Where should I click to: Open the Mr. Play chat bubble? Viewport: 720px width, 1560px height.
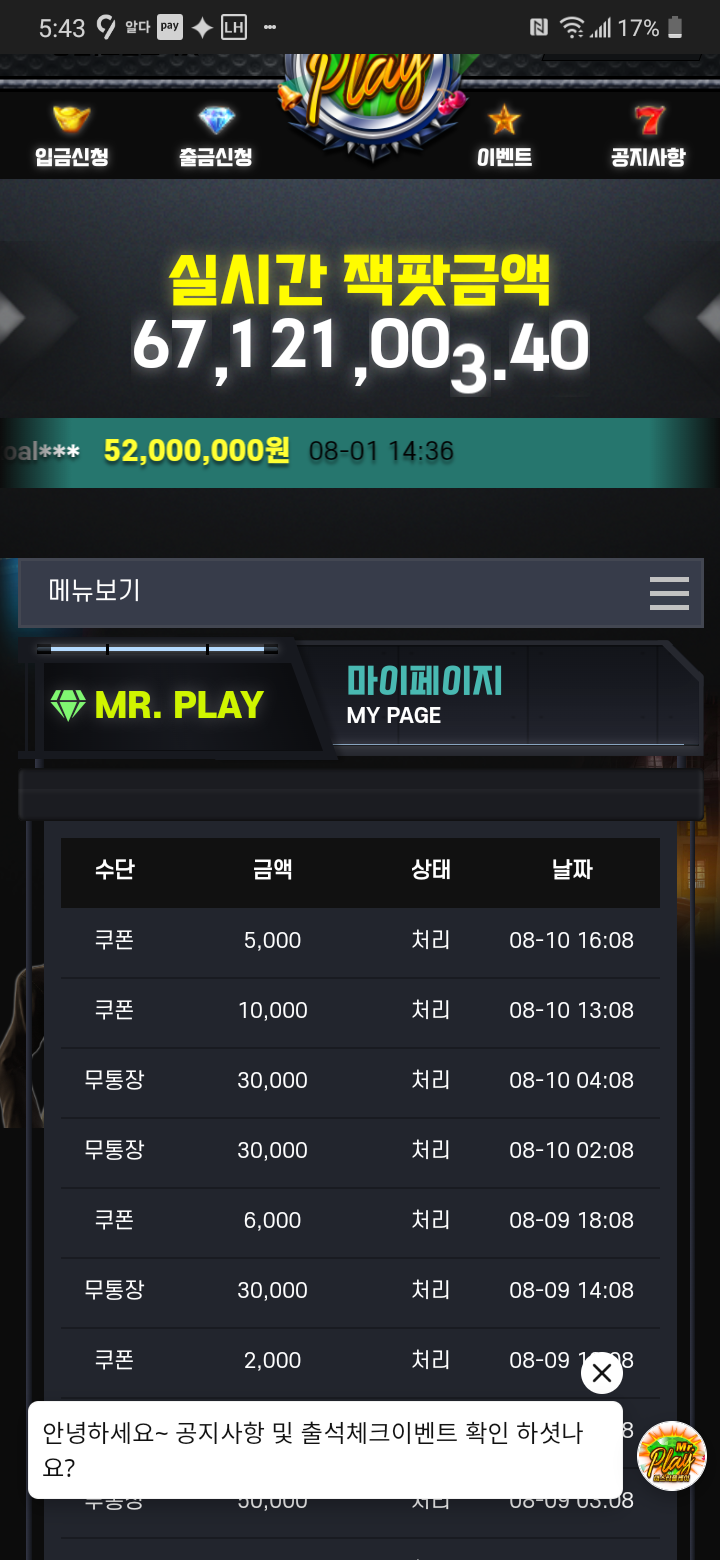[672, 1456]
